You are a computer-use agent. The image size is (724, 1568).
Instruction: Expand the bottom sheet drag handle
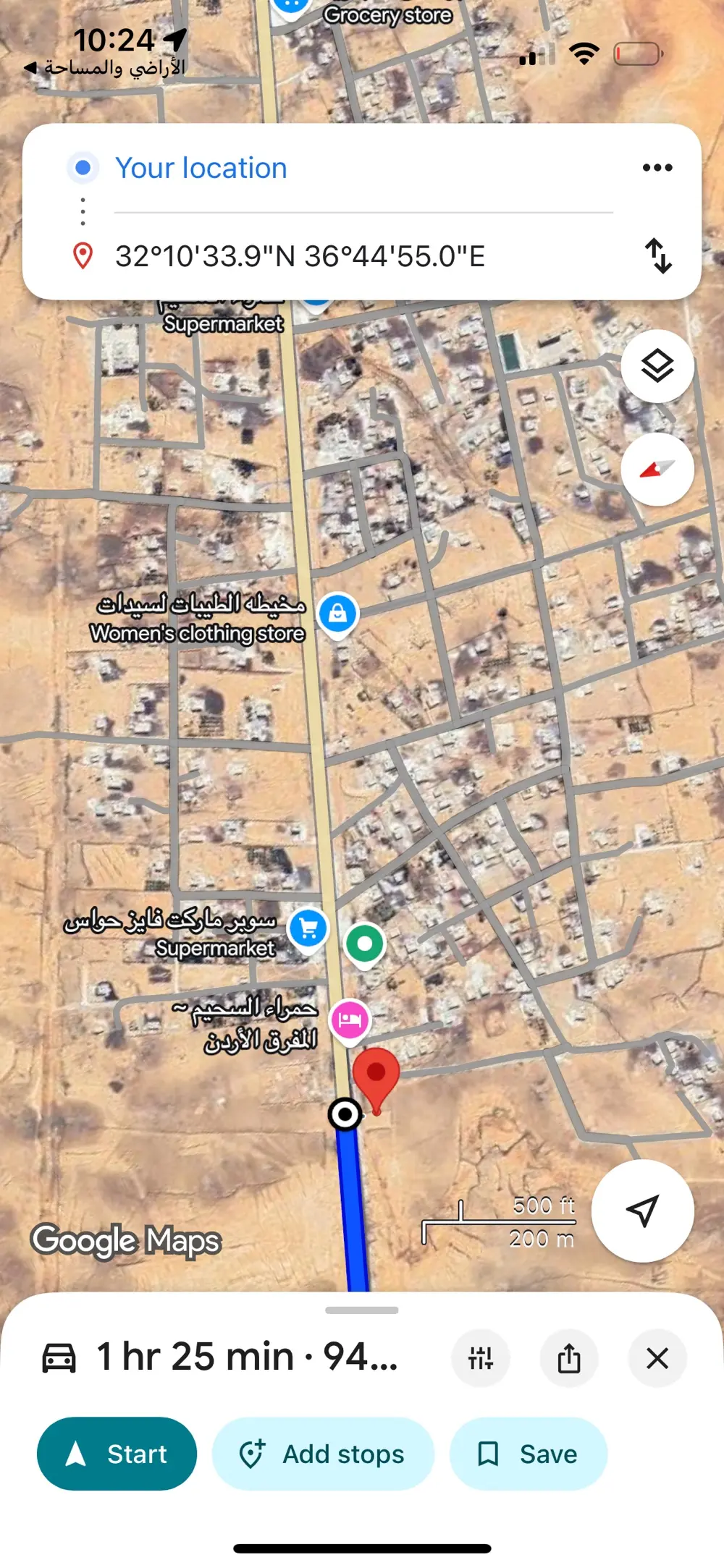tap(362, 1310)
